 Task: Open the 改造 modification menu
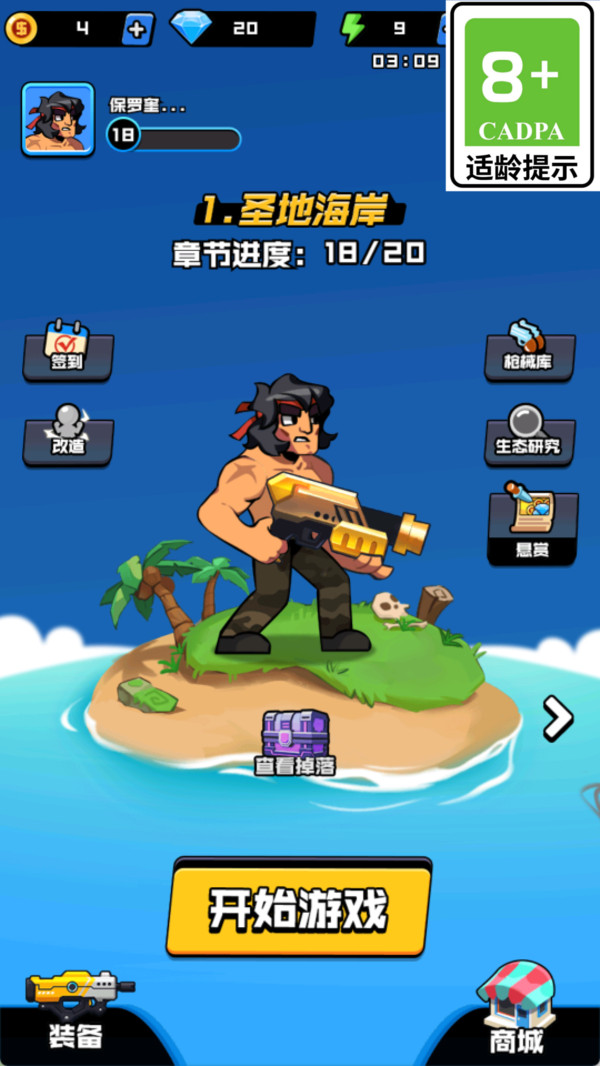tap(68, 436)
